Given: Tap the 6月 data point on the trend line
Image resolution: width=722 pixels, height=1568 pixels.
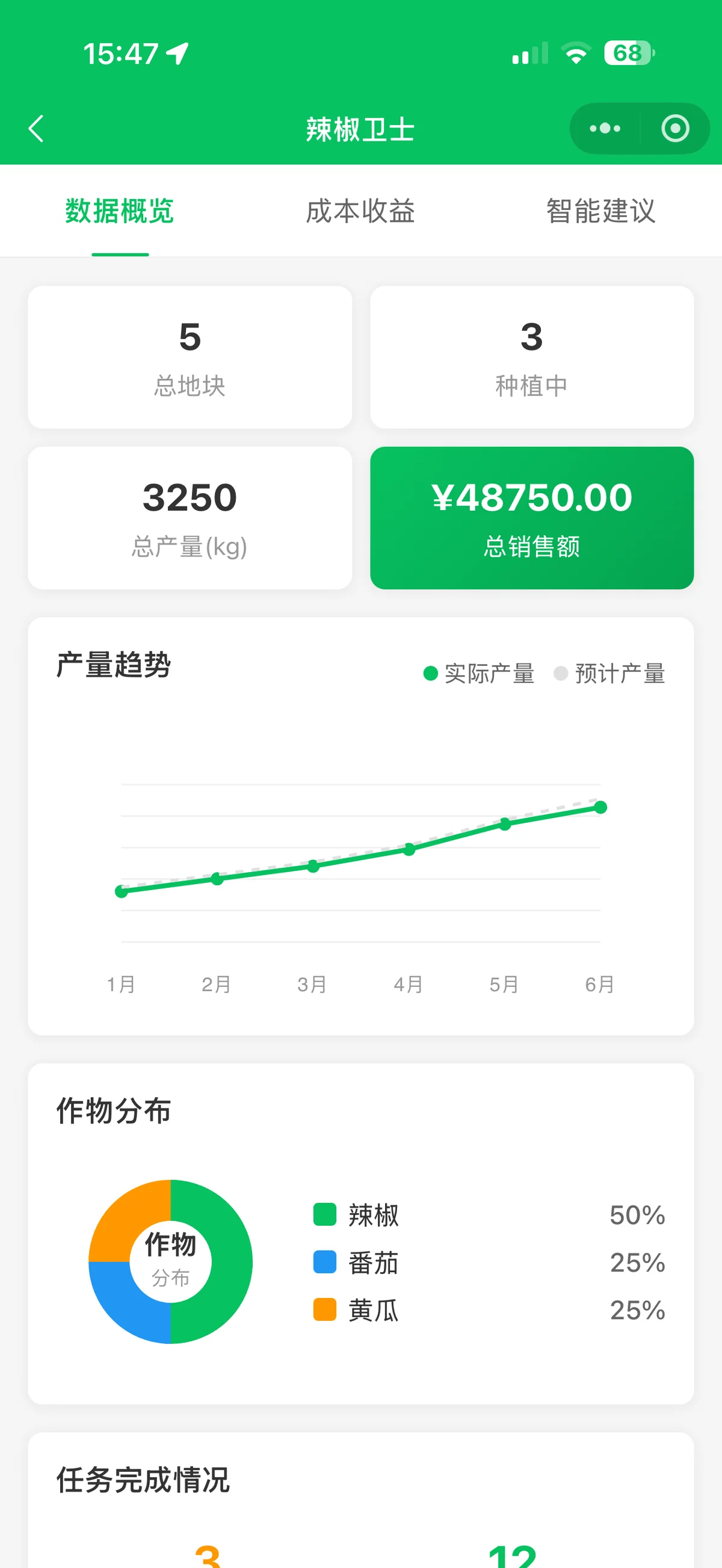Looking at the screenshot, I should pos(601,807).
